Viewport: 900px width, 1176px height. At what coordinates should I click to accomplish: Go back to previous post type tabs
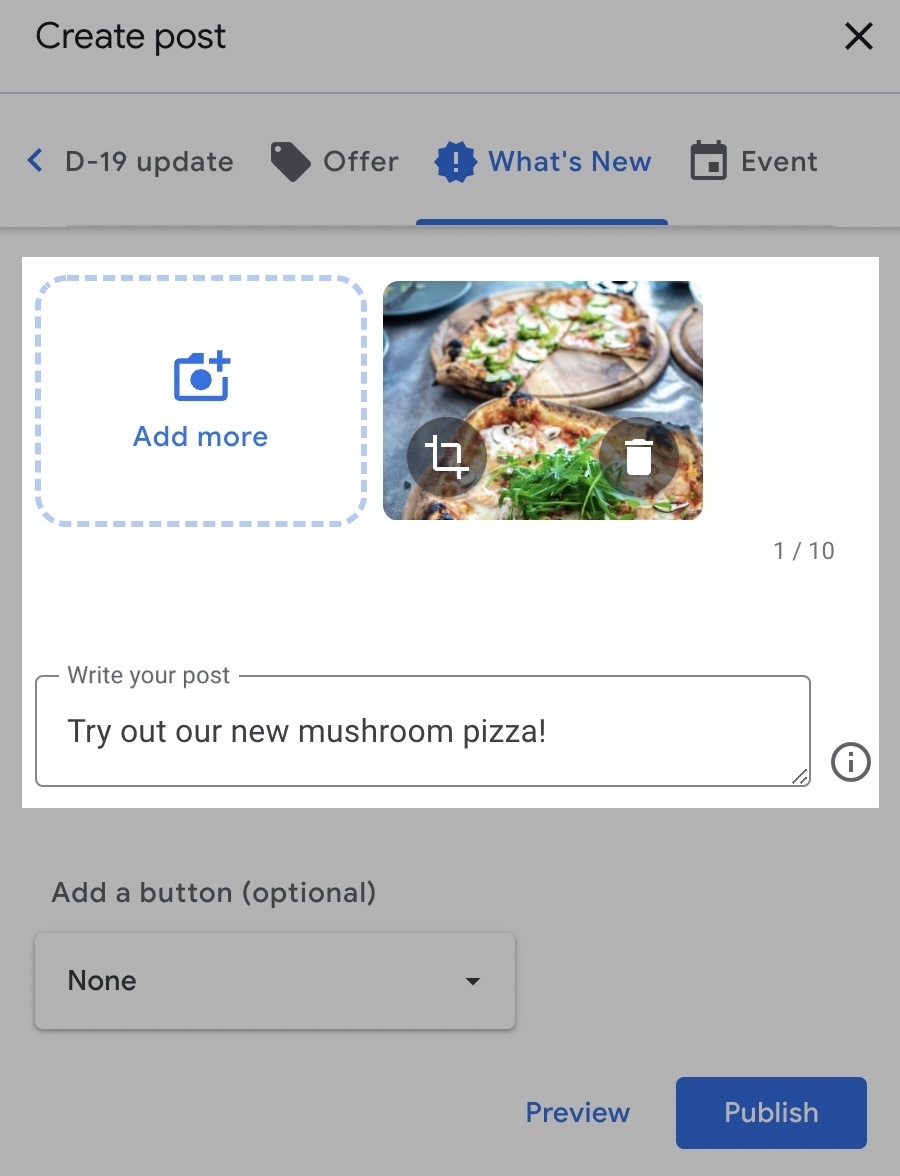(x=35, y=161)
